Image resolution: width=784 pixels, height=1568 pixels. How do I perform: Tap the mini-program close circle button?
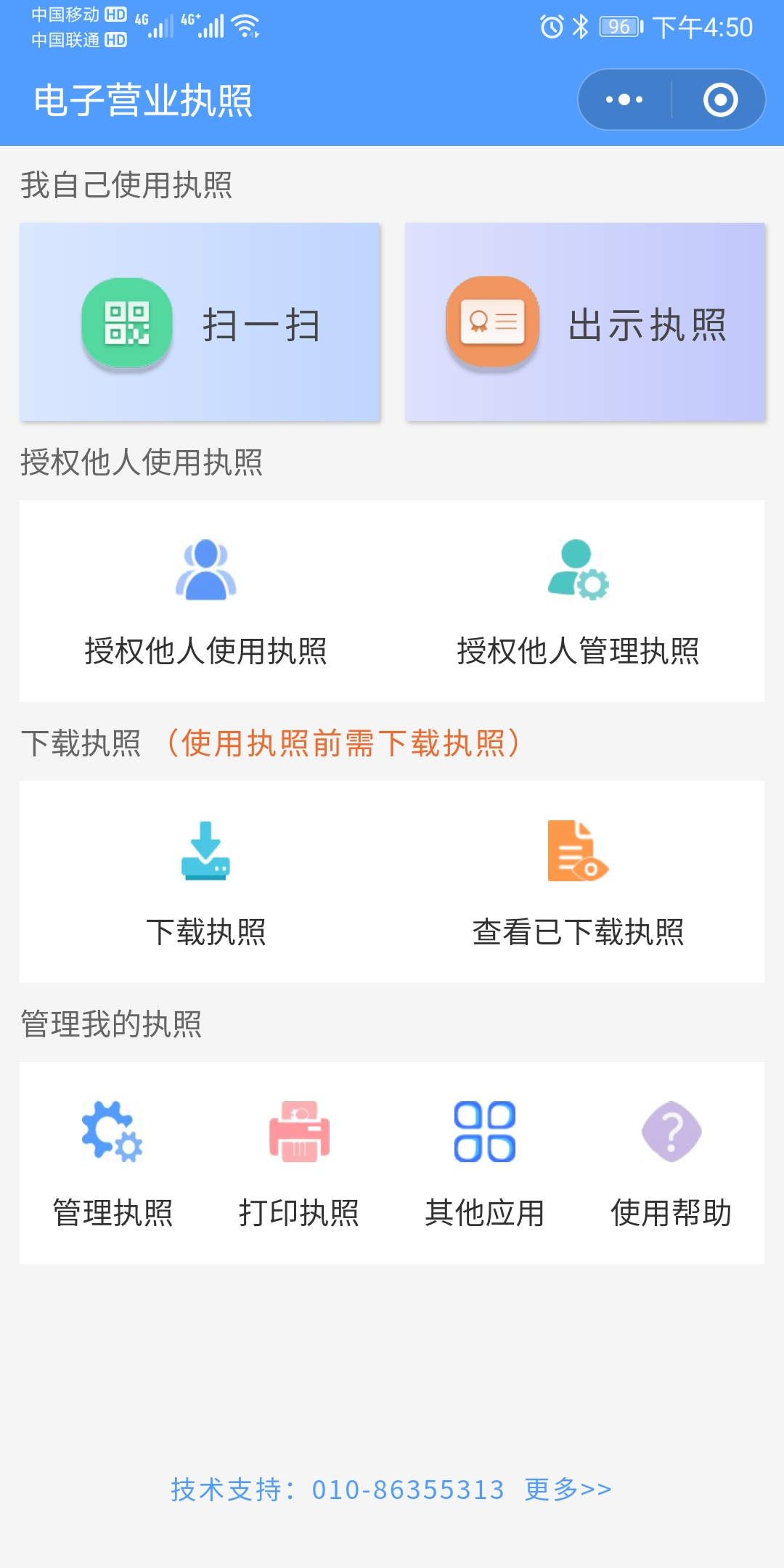point(721,100)
